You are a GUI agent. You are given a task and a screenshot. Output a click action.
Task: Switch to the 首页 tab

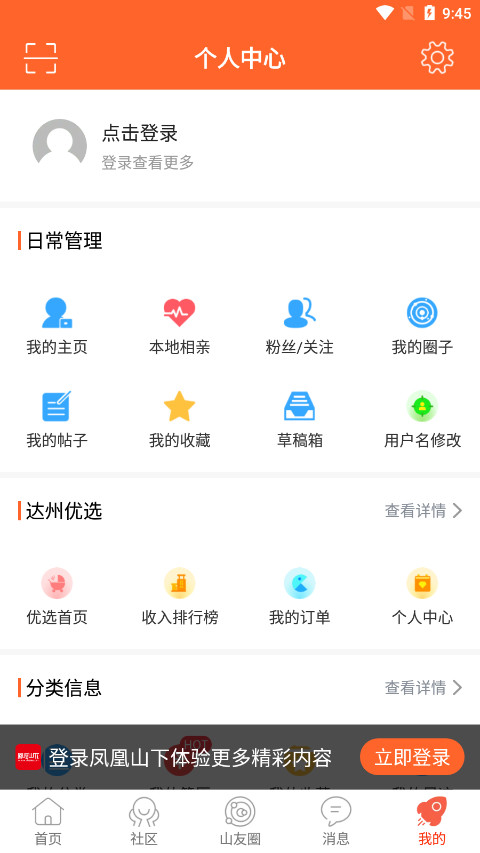pos(48,821)
